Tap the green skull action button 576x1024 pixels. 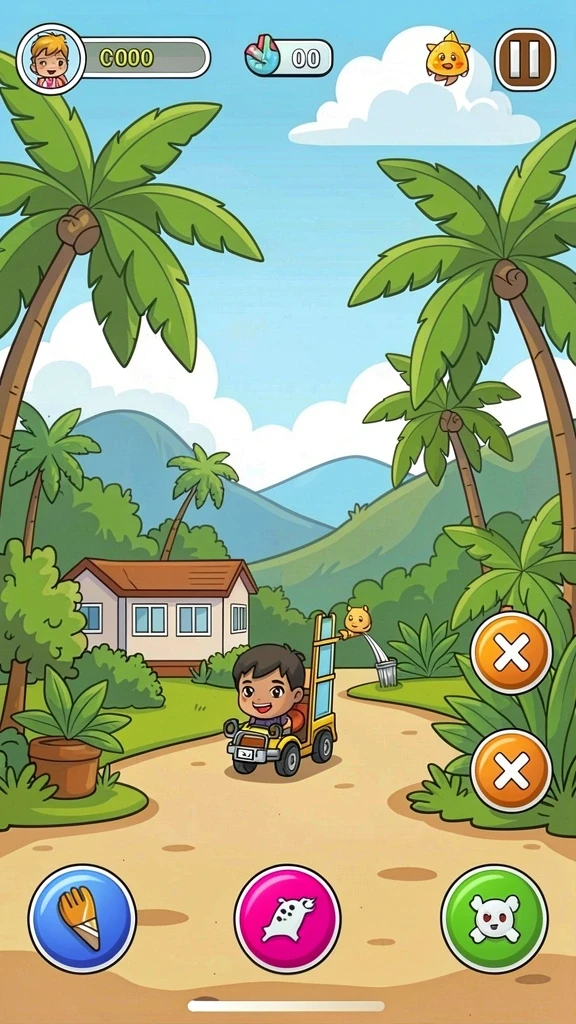494,918
